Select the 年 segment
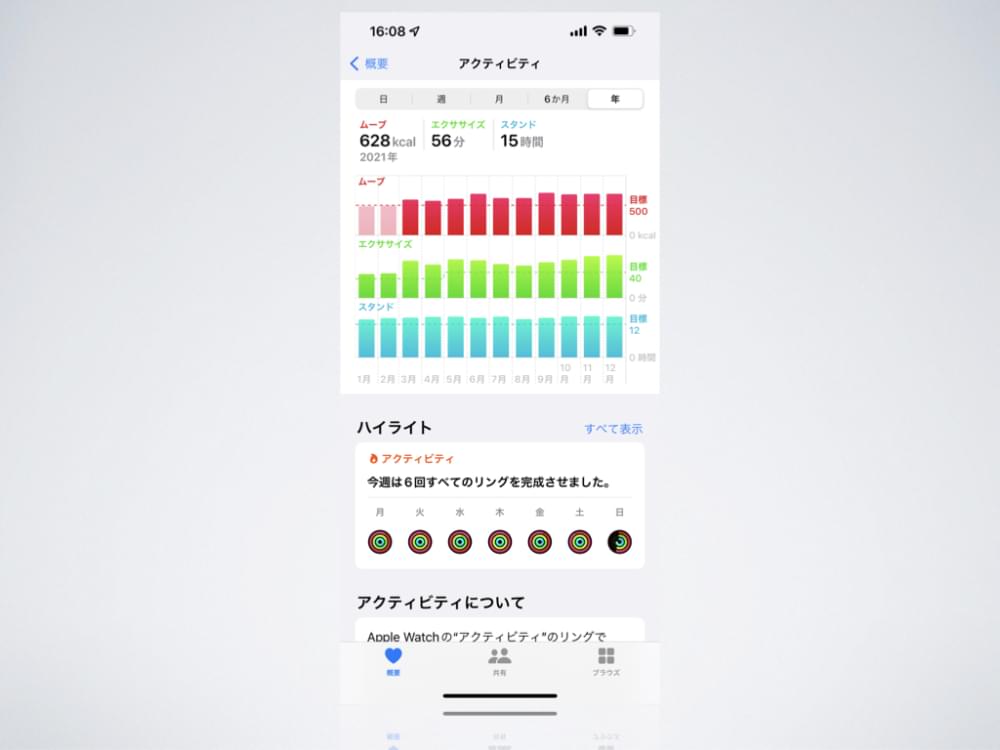Image resolution: width=1000 pixels, height=750 pixels. (x=615, y=99)
